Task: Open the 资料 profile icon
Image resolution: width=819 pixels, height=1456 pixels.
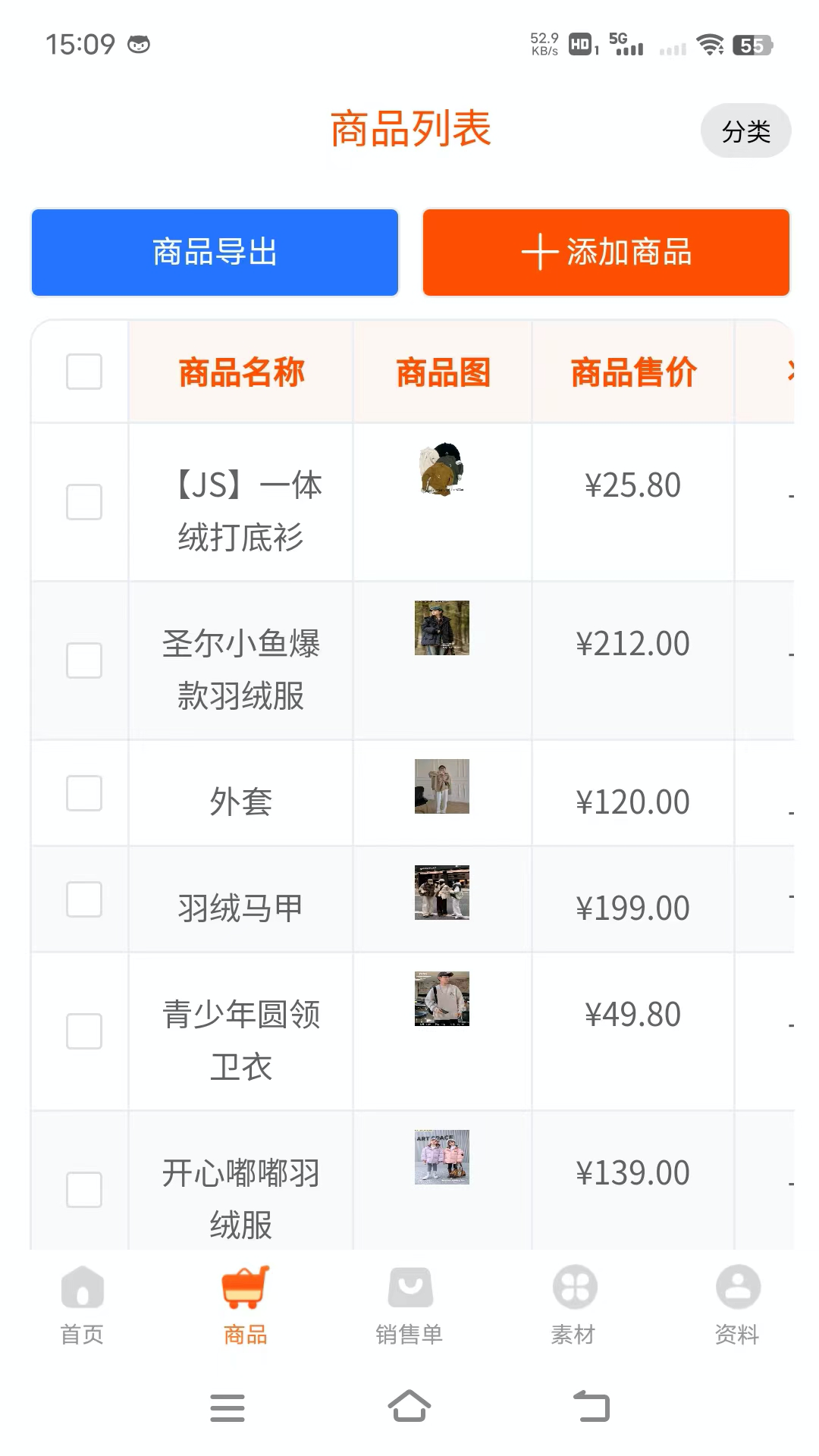Action: tap(736, 1287)
